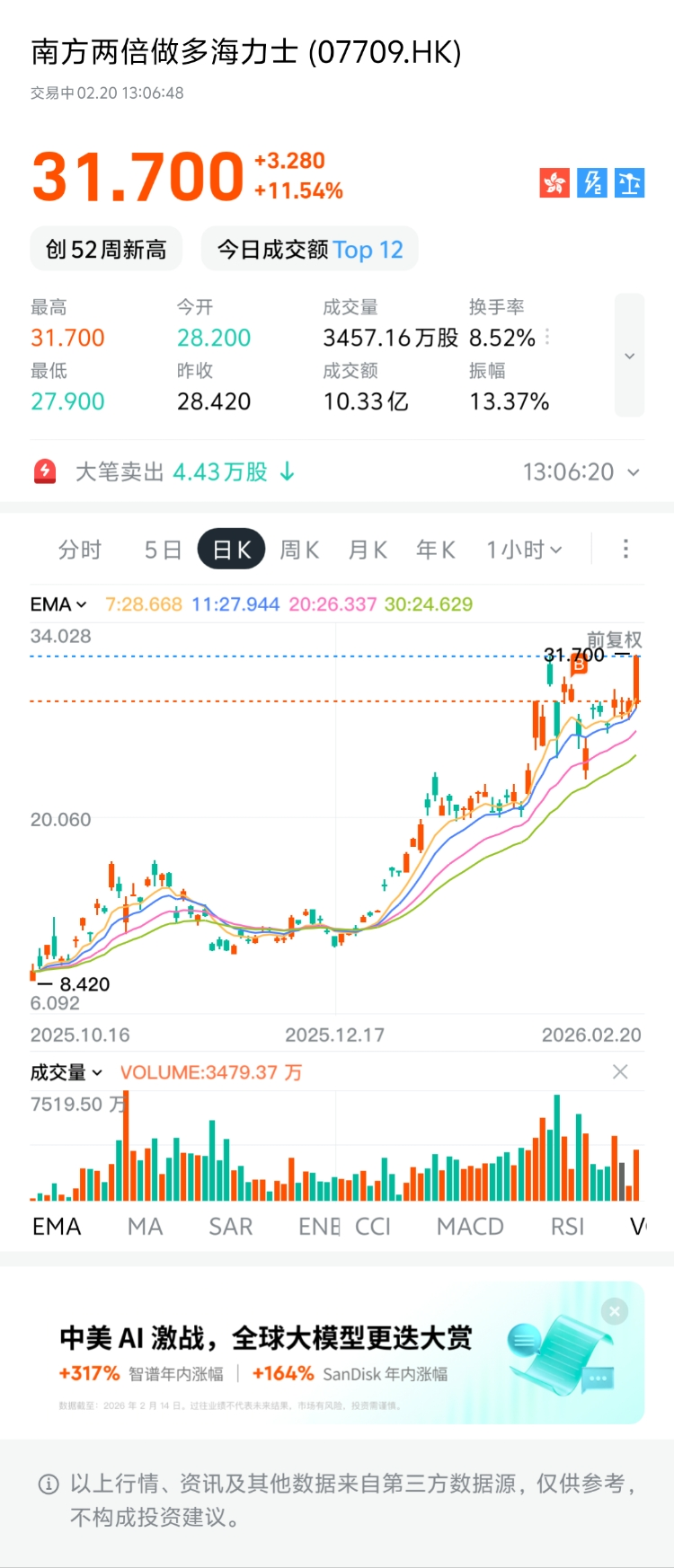Select the SAR indicator
The image size is (674, 1568).
(x=230, y=1227)
